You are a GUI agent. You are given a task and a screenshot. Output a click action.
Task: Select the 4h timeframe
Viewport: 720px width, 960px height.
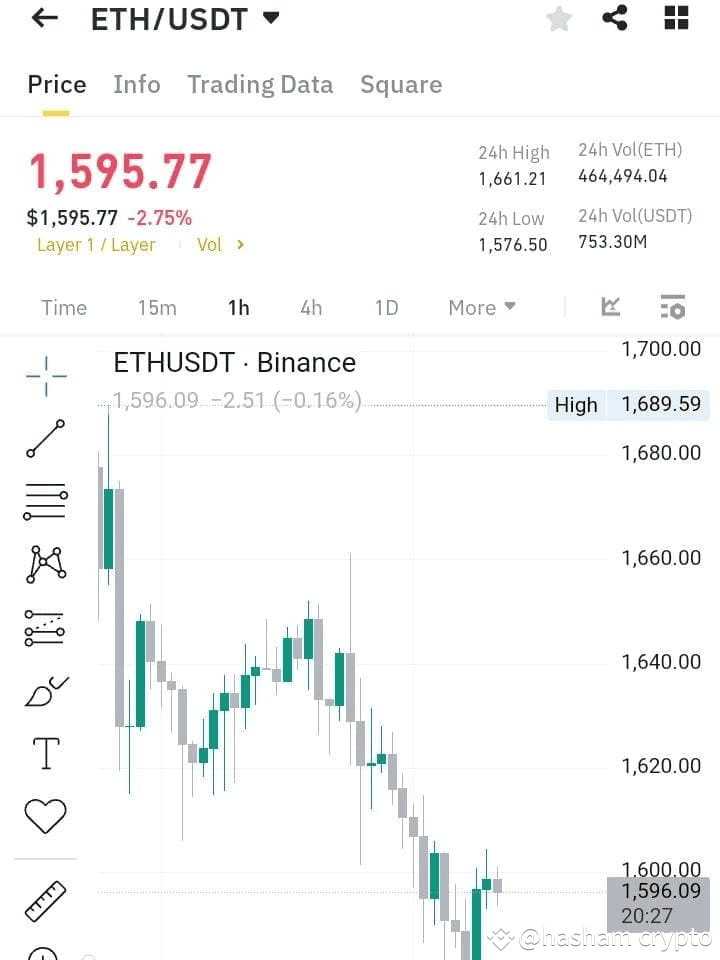(310, 308)
